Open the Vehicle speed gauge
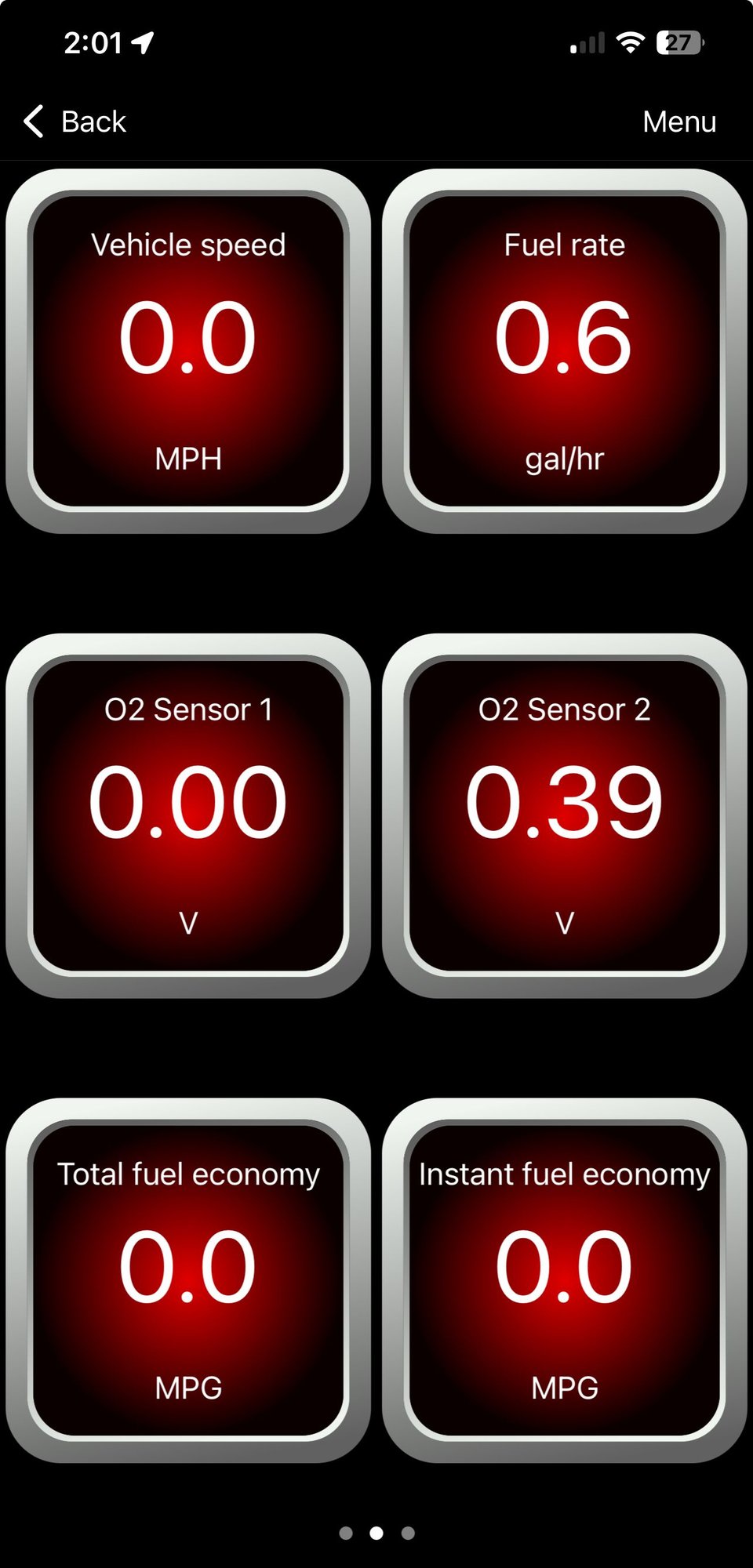Viewport: 753px width, 1568px height. (x=188, y=351)
